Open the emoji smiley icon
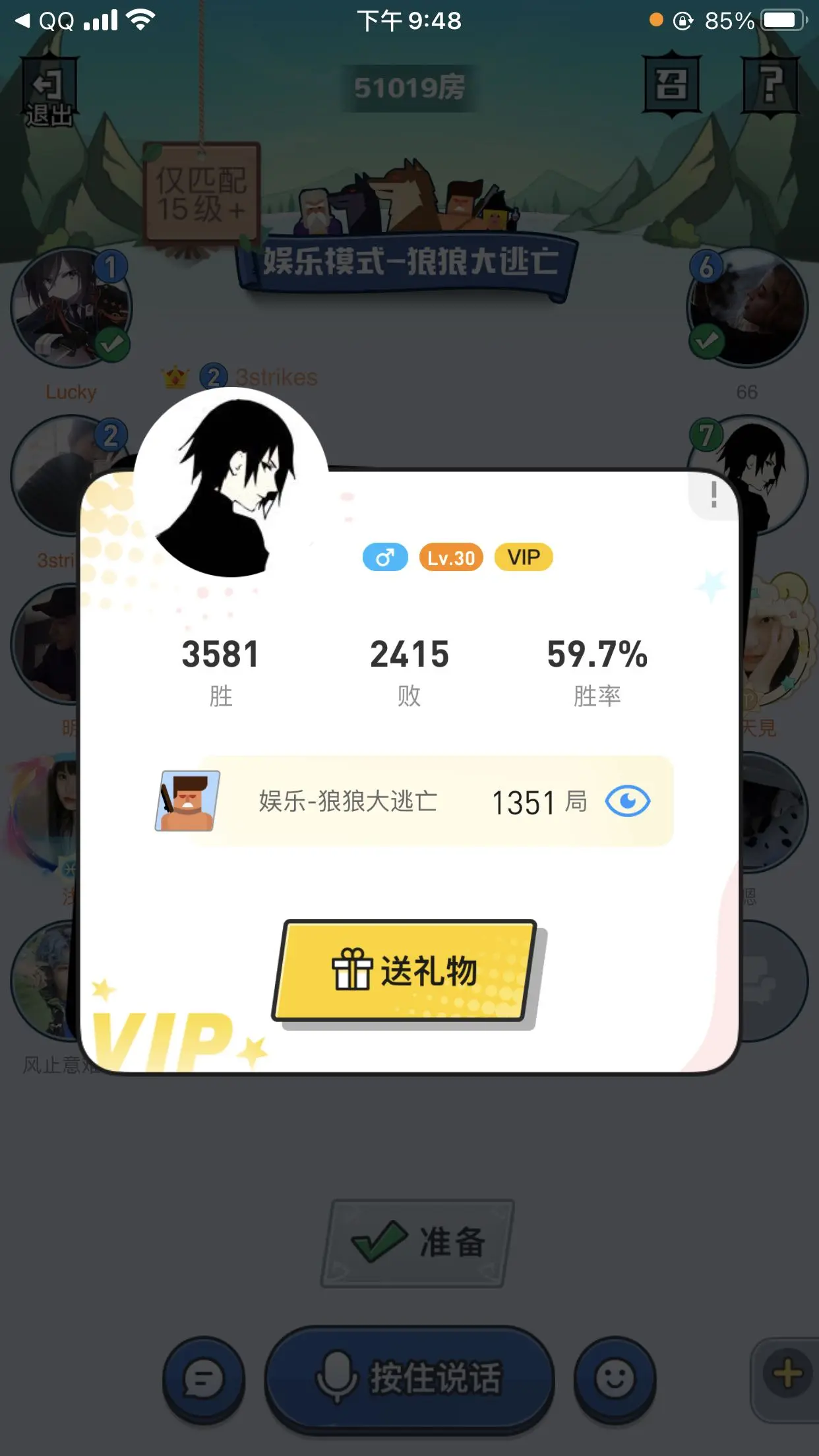The image size is (819, 1456). 615,1378
